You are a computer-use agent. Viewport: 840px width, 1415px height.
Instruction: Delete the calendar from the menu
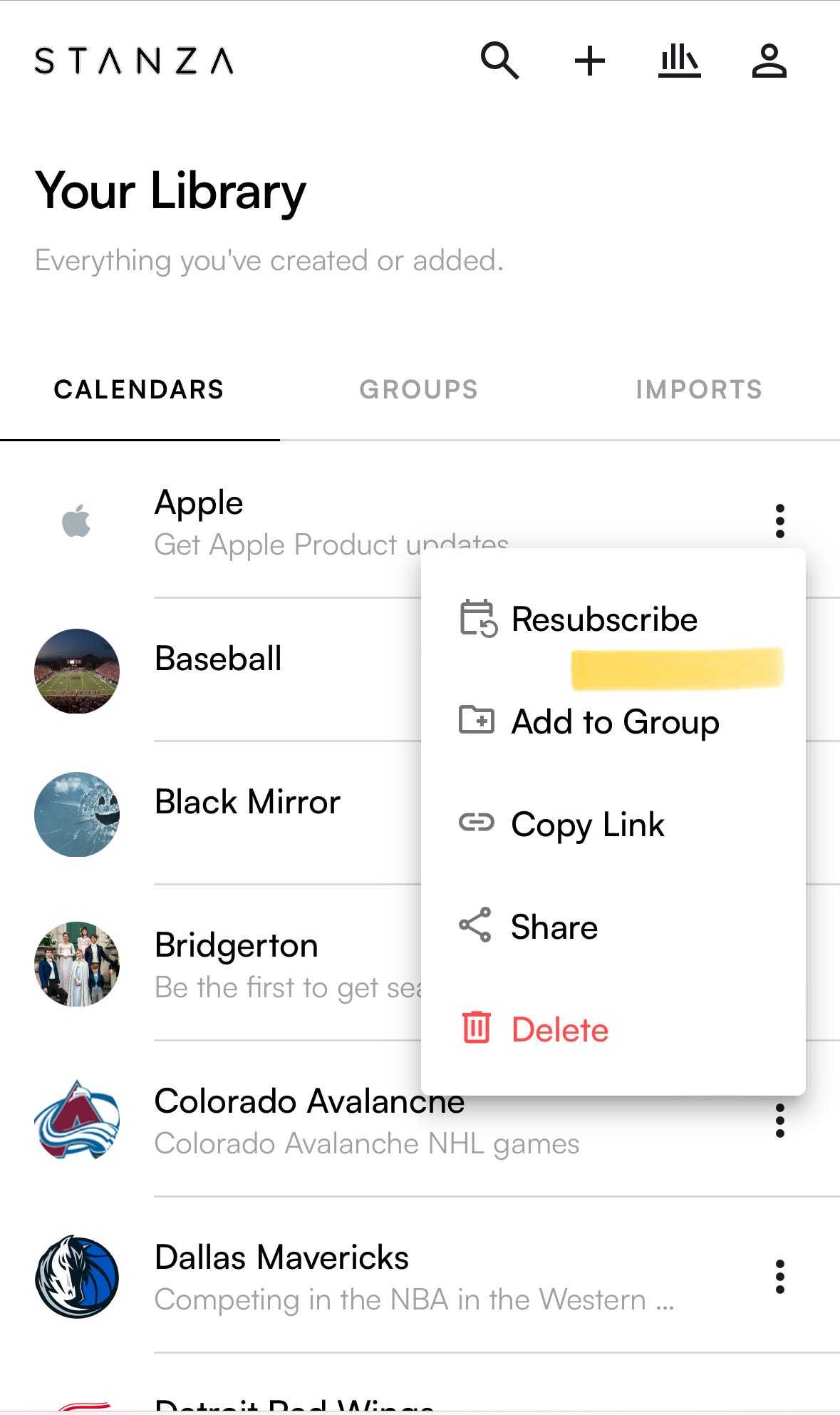560,1030
